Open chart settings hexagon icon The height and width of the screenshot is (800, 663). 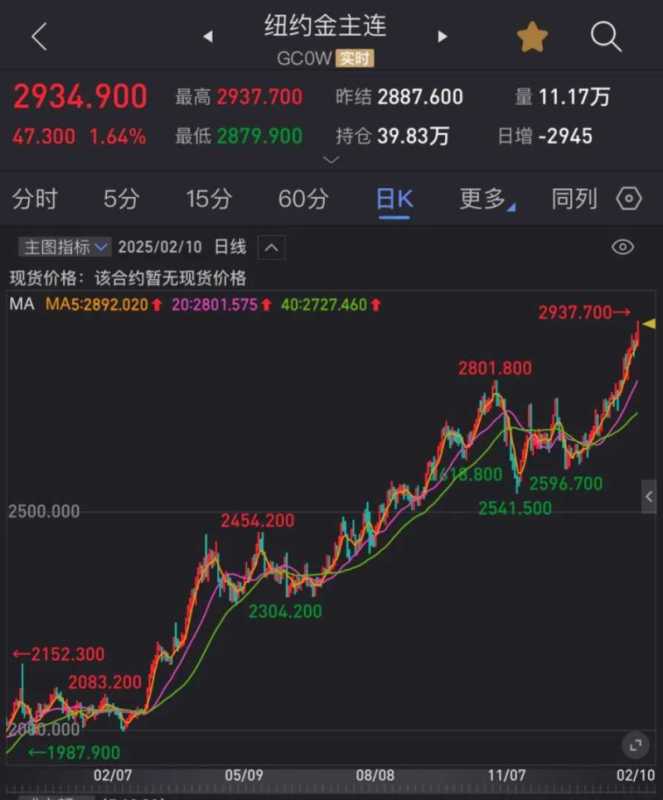tap(628, 198)
